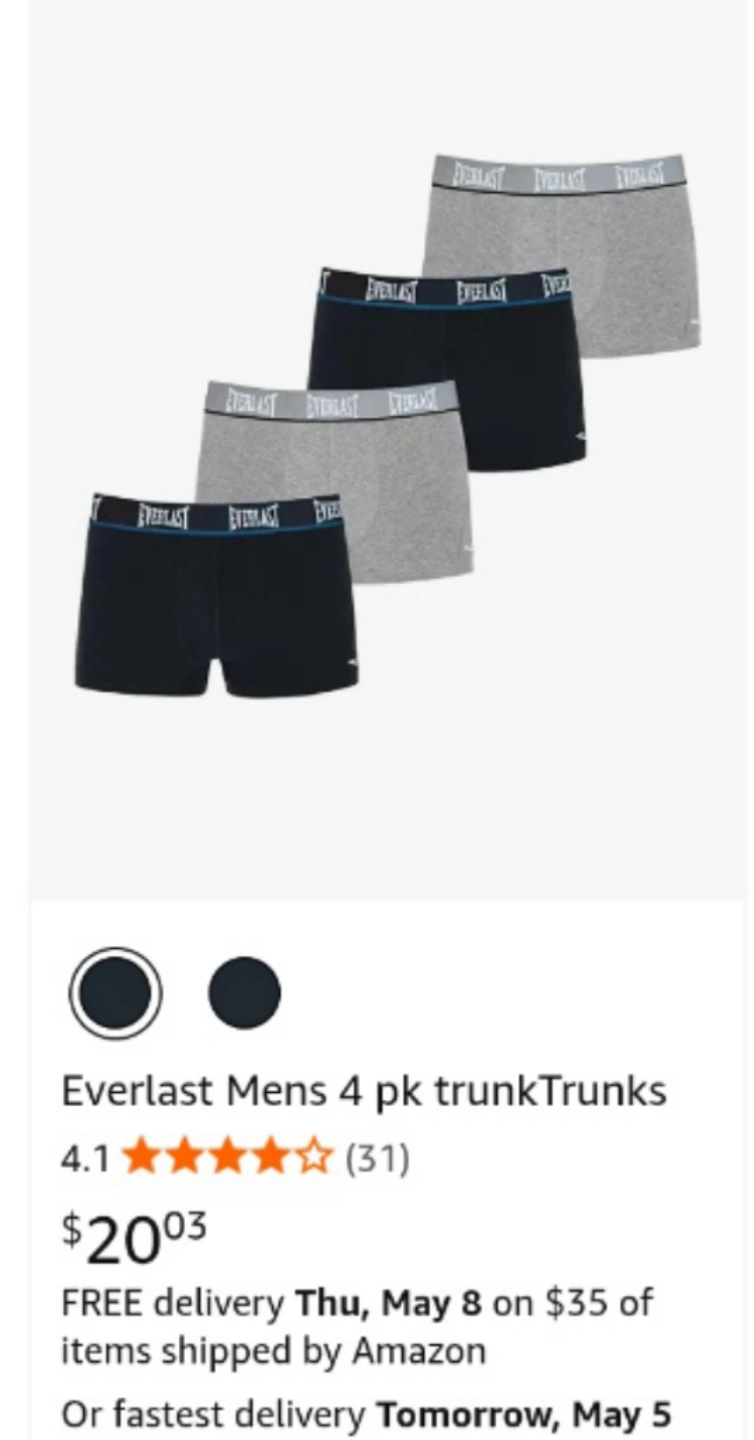Select the first, currently selected color swatch
Screen dimensions: 754x1440
115,993
